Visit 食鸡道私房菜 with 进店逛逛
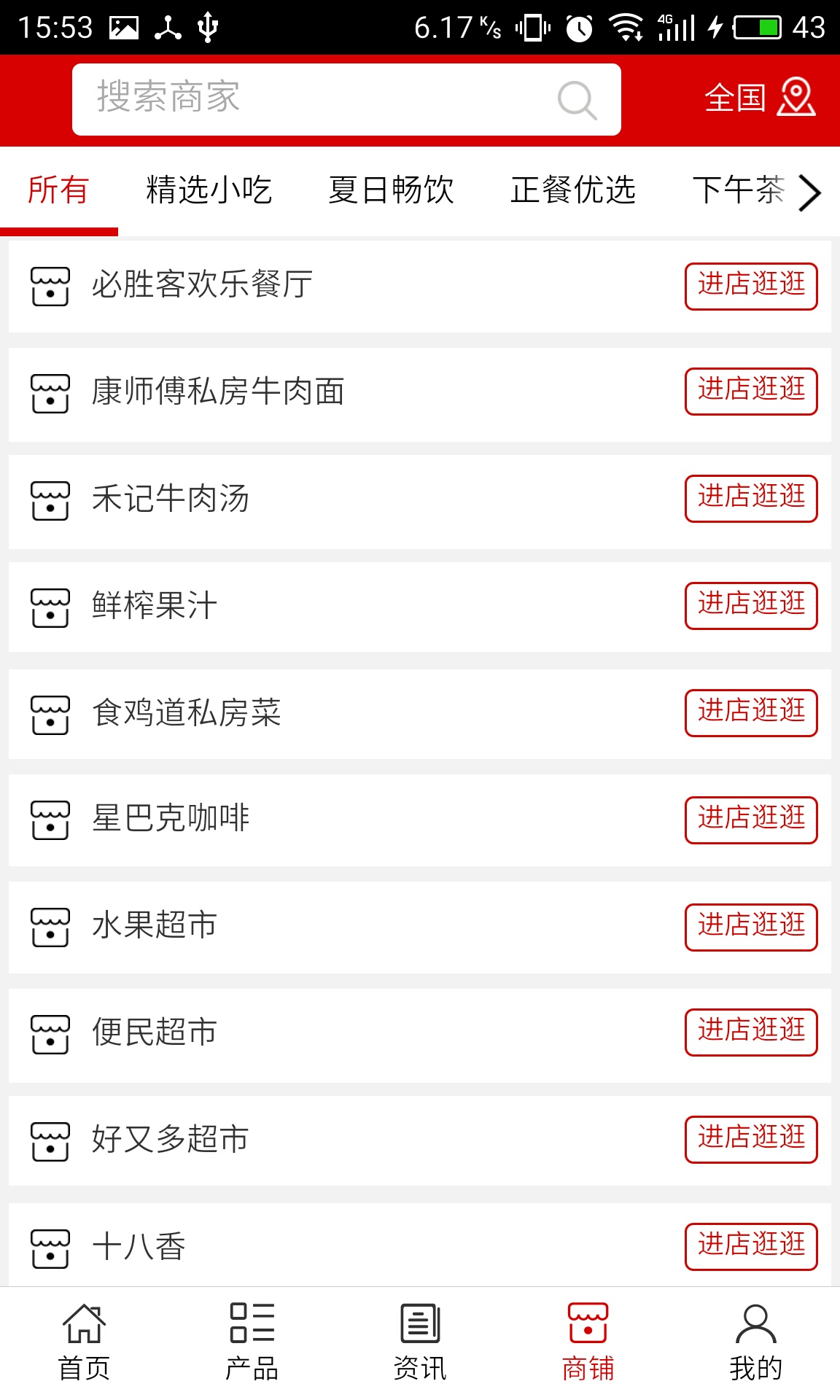Screen dimensions: 840x1400 pos(751,712)
